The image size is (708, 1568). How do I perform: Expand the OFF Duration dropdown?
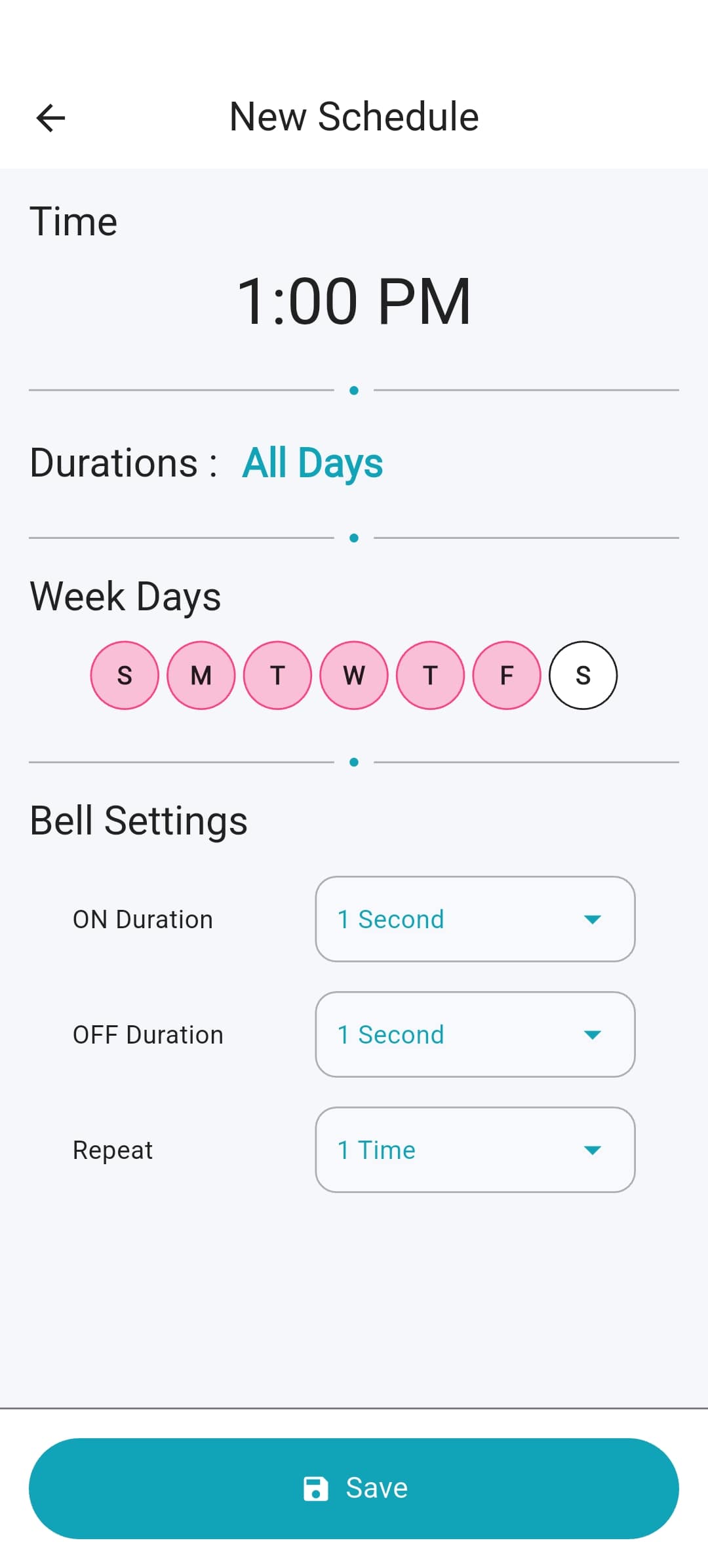pos(475,1034)
